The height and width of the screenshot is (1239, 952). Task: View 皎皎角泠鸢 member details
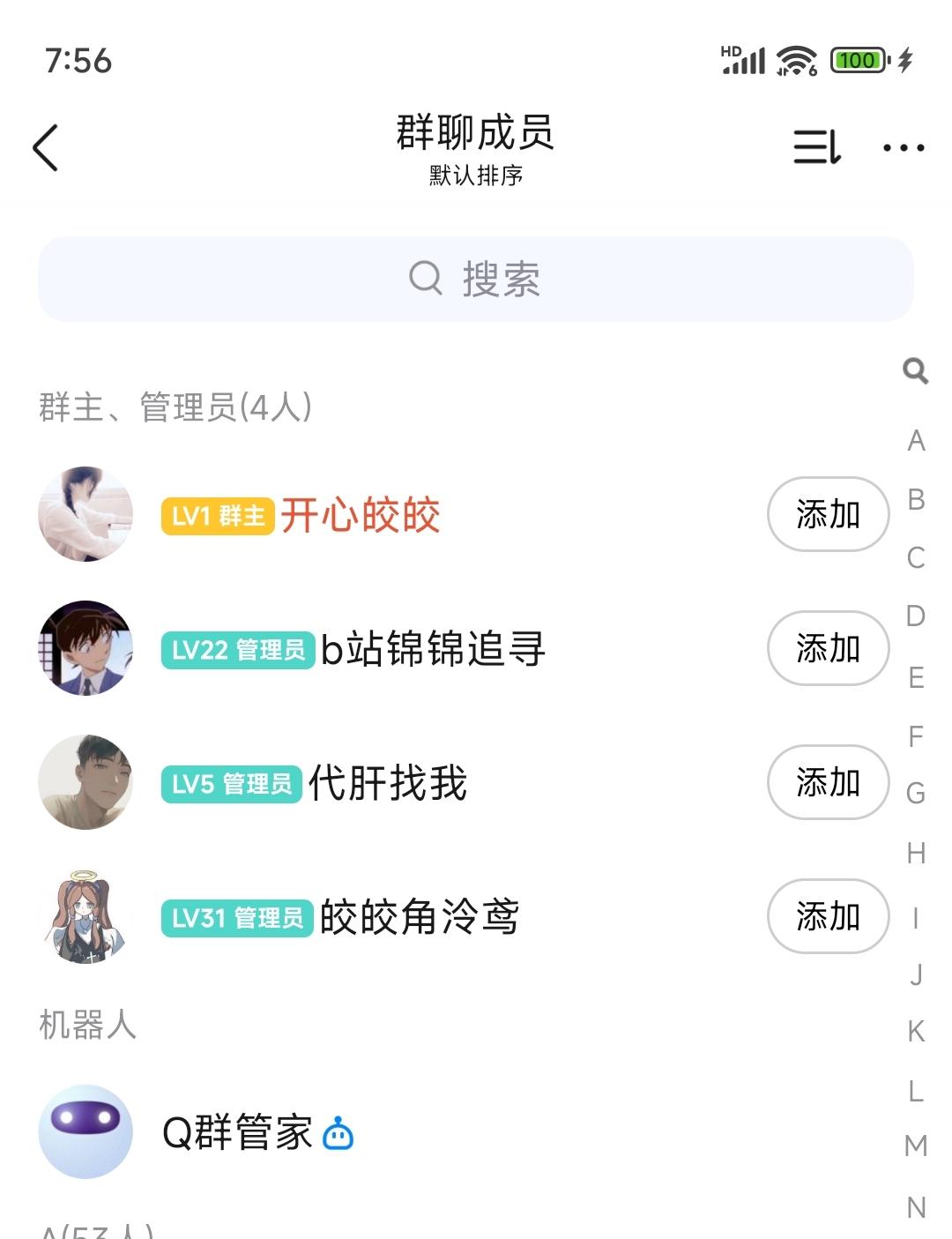click(419, 917)
